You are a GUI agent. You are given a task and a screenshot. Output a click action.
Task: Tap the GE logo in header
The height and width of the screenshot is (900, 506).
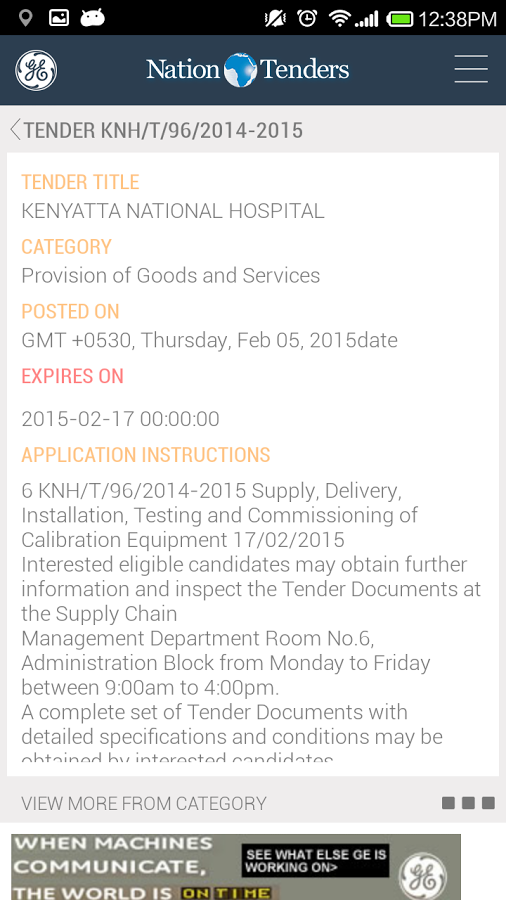point(36,71)
